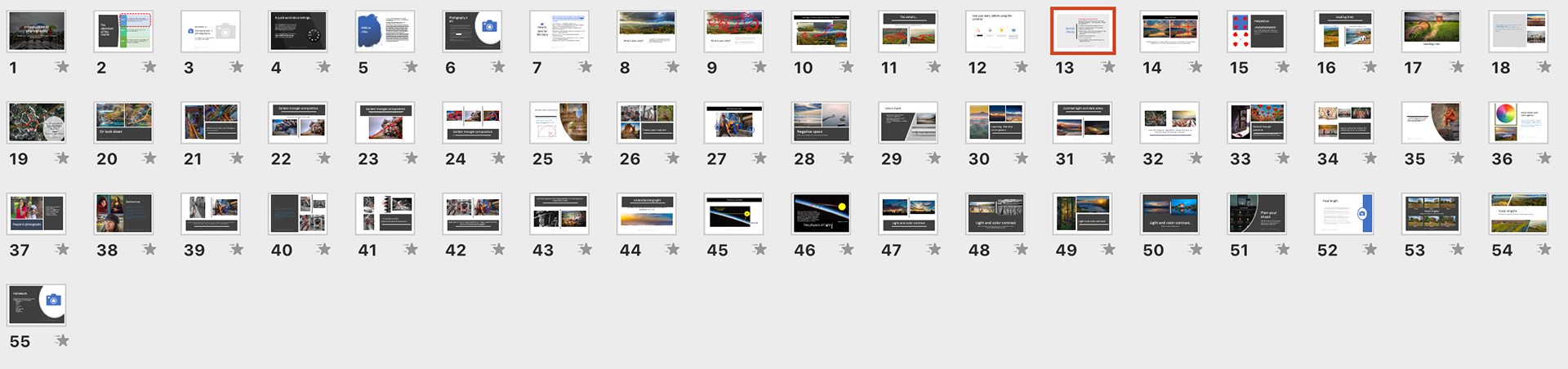This screenshot has width=1568, height=369.
Task: Tap the animation star under slide 1
Action: 62,67
